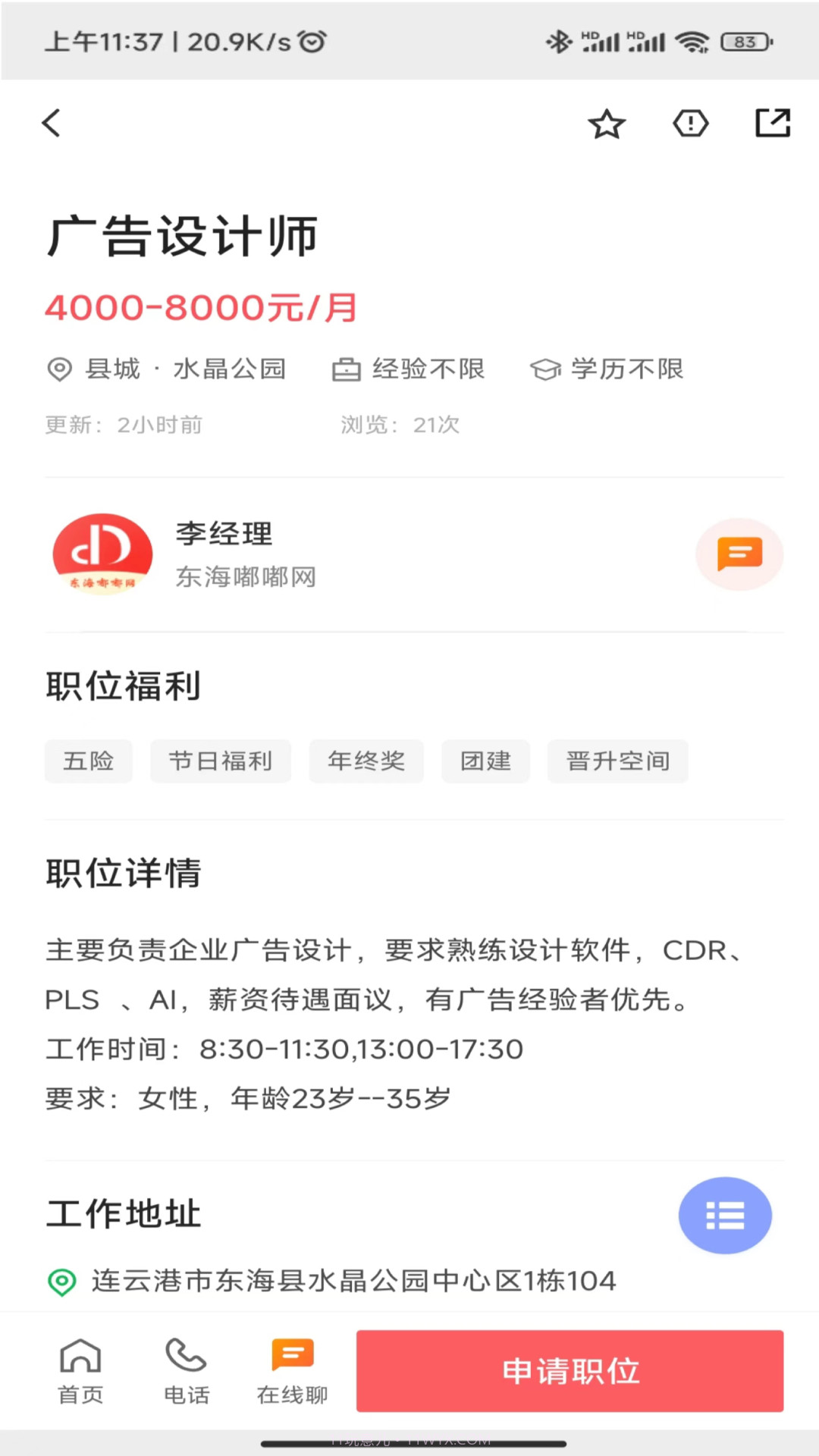Viewport: 819px width, 1456px height.
Task: Report this posting via the exclamation icon
Action: pyautogui.click(x=690, y=124)
